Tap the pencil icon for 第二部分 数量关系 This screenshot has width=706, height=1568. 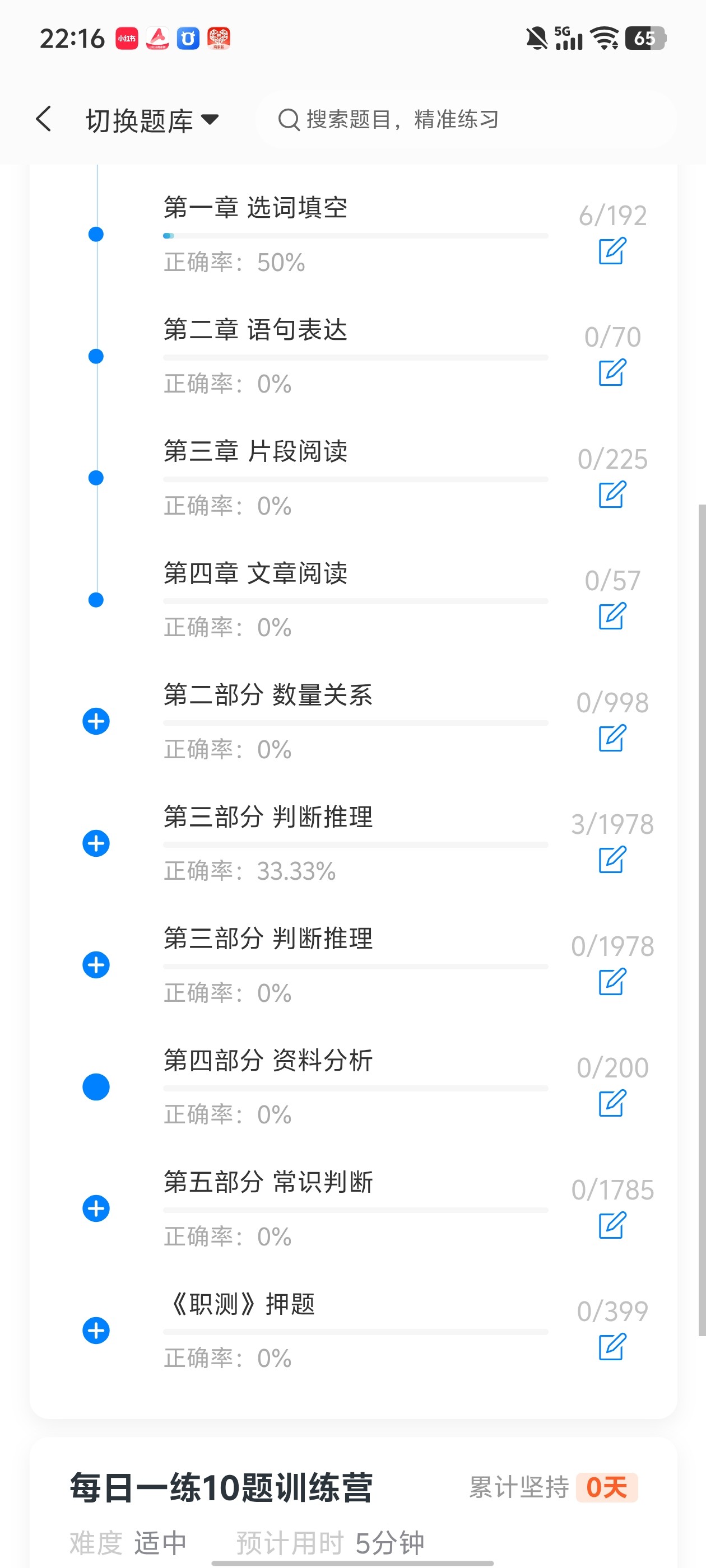pos(612,738)
